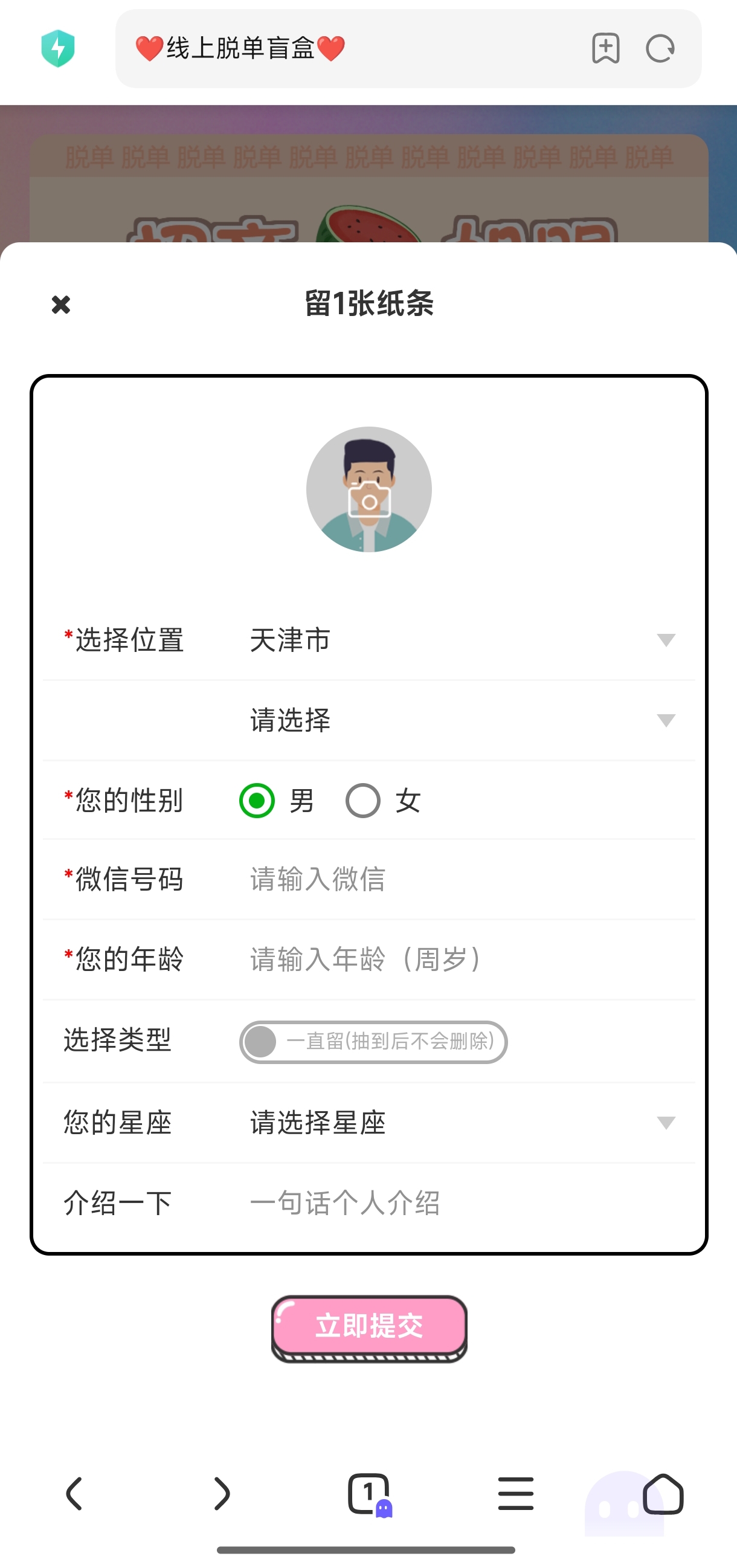
Task: Open the green security shield icon
Action: click(x=58, y=49)
